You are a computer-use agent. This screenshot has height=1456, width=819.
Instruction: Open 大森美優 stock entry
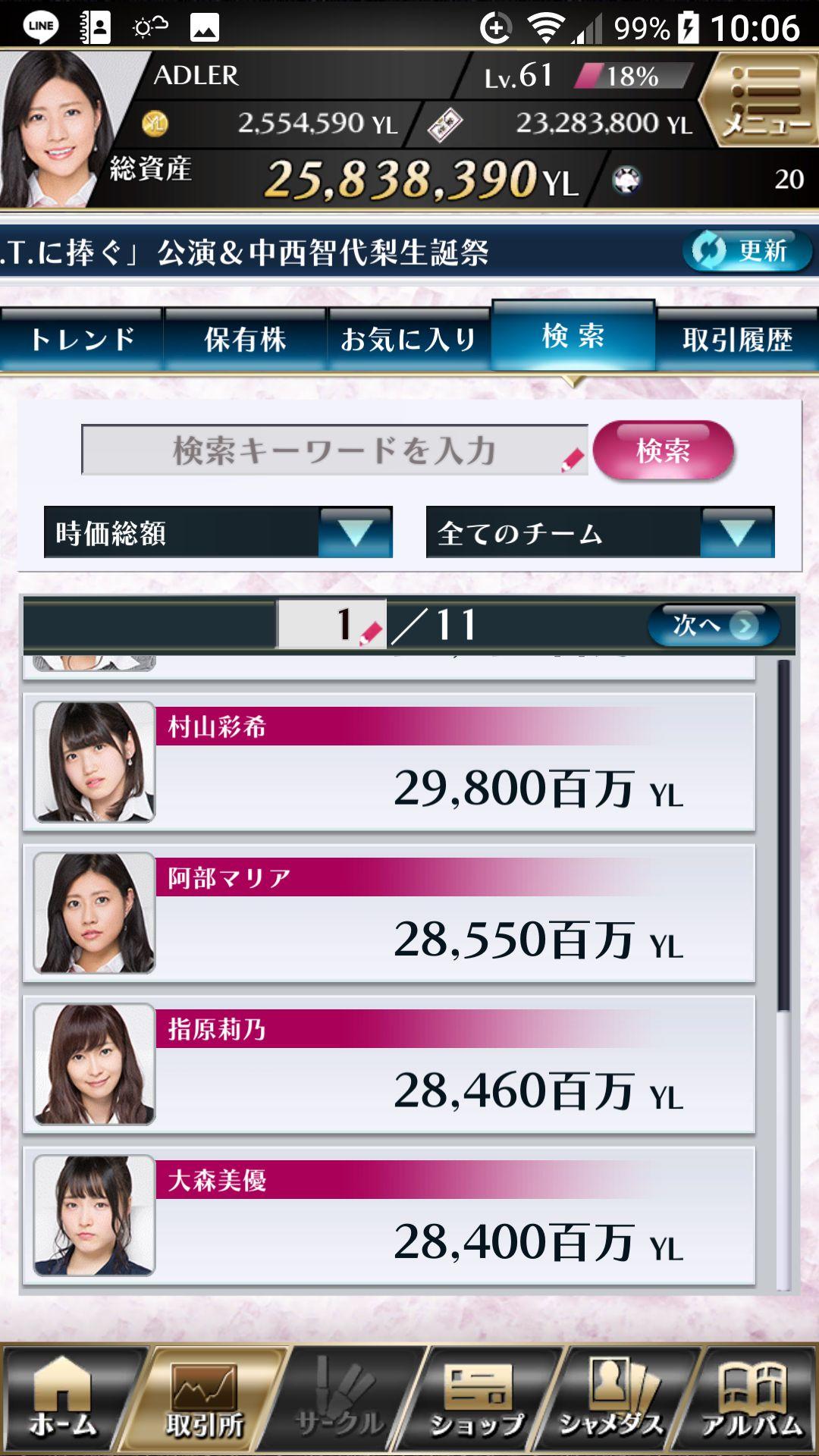[x=389, y=1215]
